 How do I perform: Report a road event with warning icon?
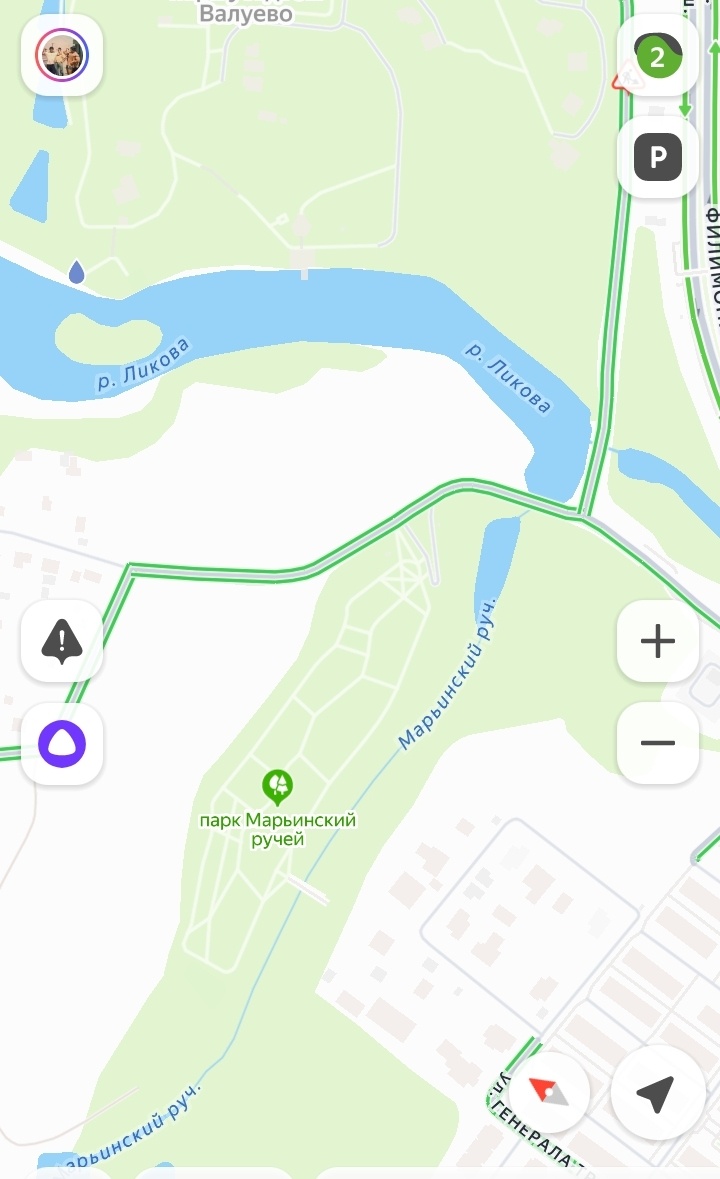[62, 641]
